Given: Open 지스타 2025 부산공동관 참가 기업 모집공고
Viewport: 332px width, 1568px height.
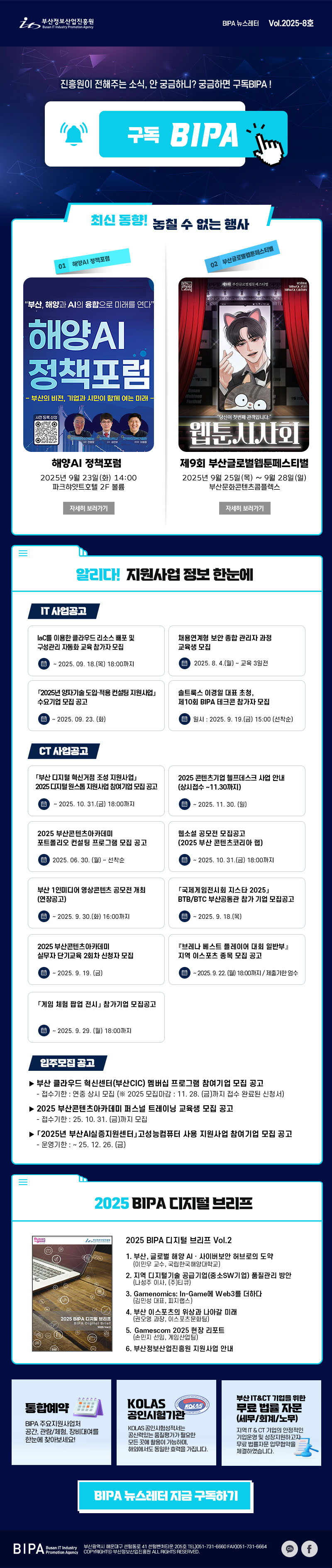Looking at the screenshot, I should pyautogui.click(x=237, y=902).
